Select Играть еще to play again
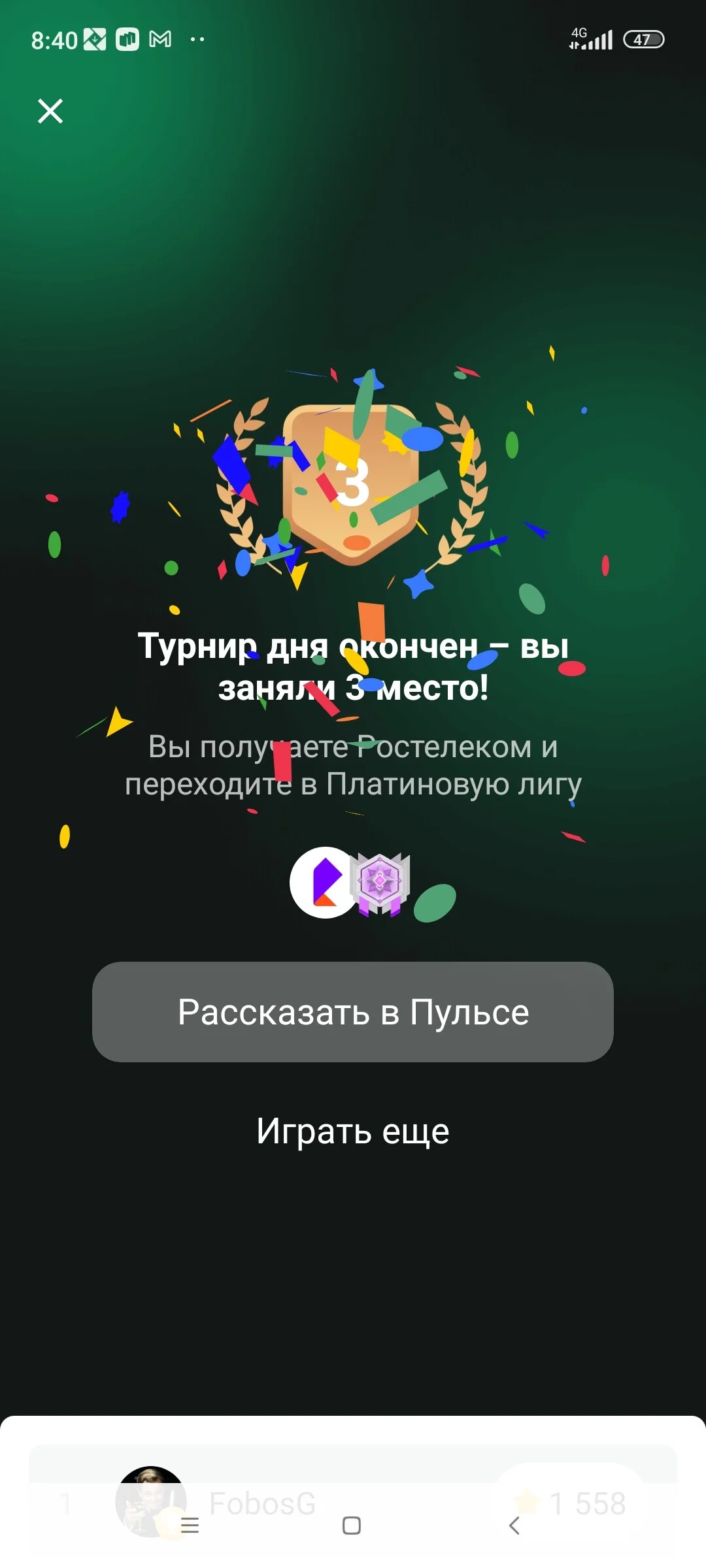Viewport: 706px width, 1568px height. (x=353, y=1131)
